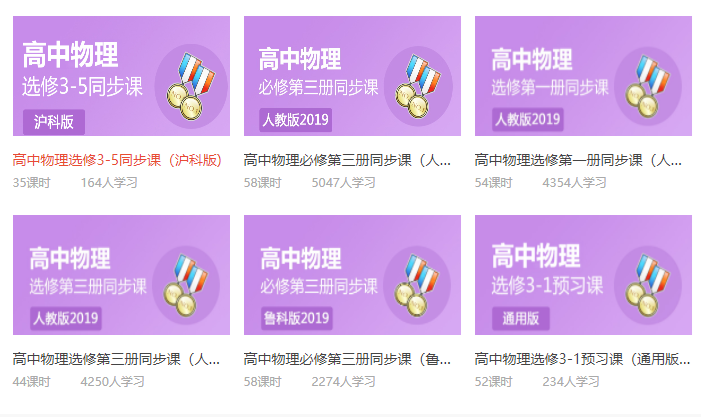Open 高中物理选修3-5同步课 沪科版 course
The image size is (701, 417).
point(120,76)
